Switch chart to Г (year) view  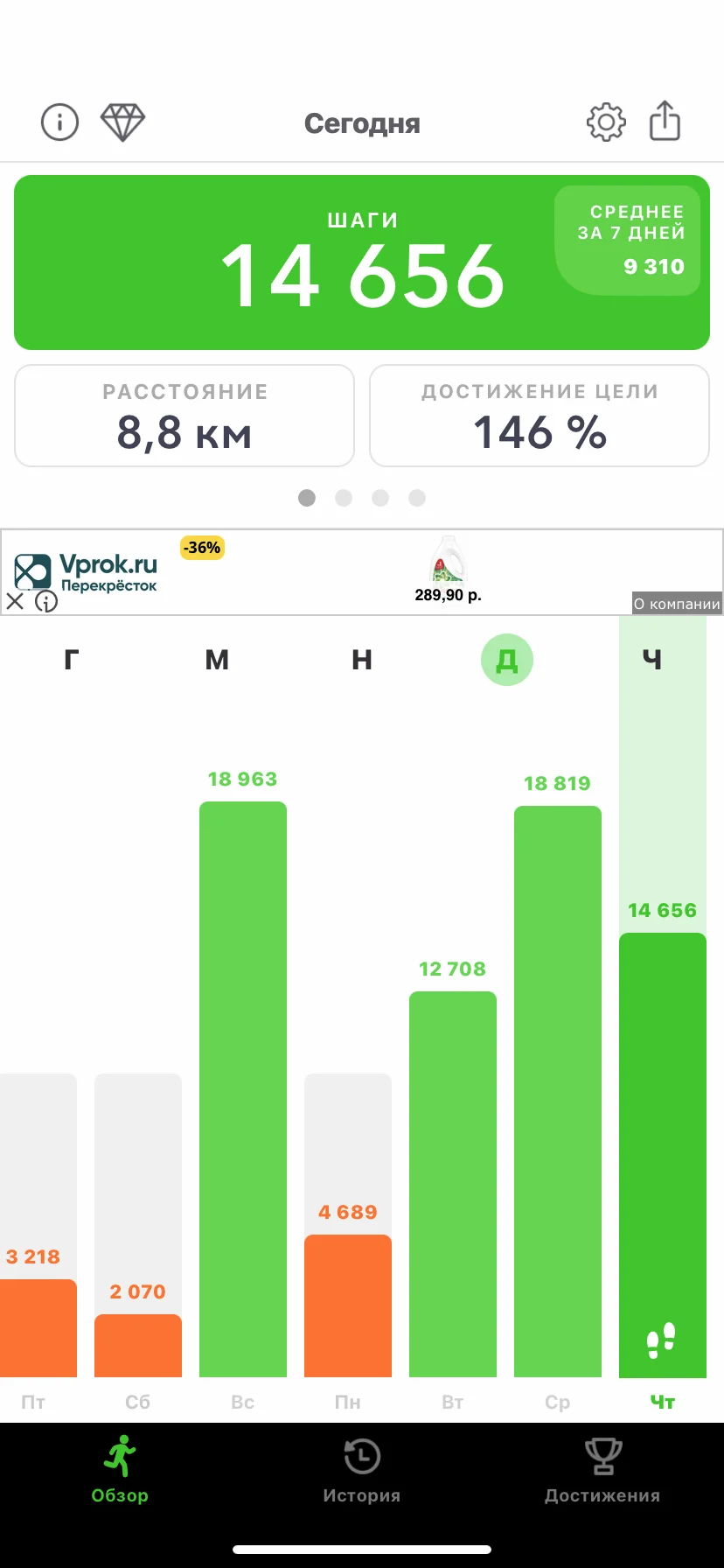pyautogui.click(x=72, y=660)
